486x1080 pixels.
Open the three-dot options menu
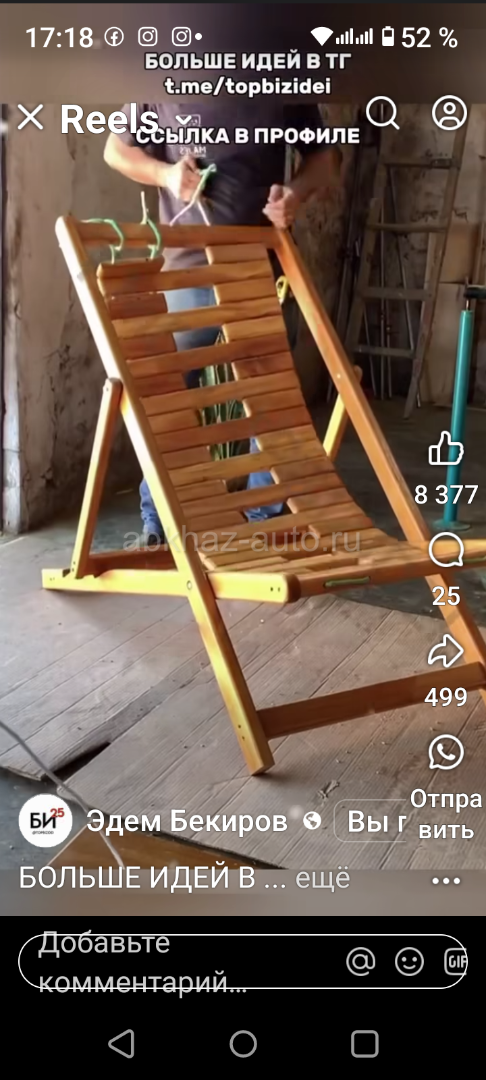(x=446, y=880)
